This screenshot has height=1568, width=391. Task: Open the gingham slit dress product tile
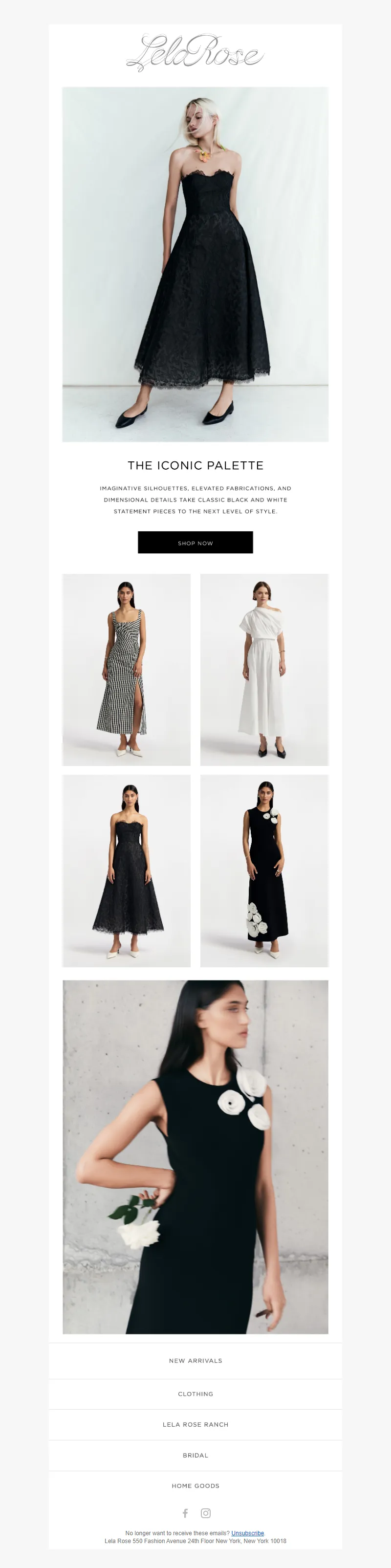[126, 669]
